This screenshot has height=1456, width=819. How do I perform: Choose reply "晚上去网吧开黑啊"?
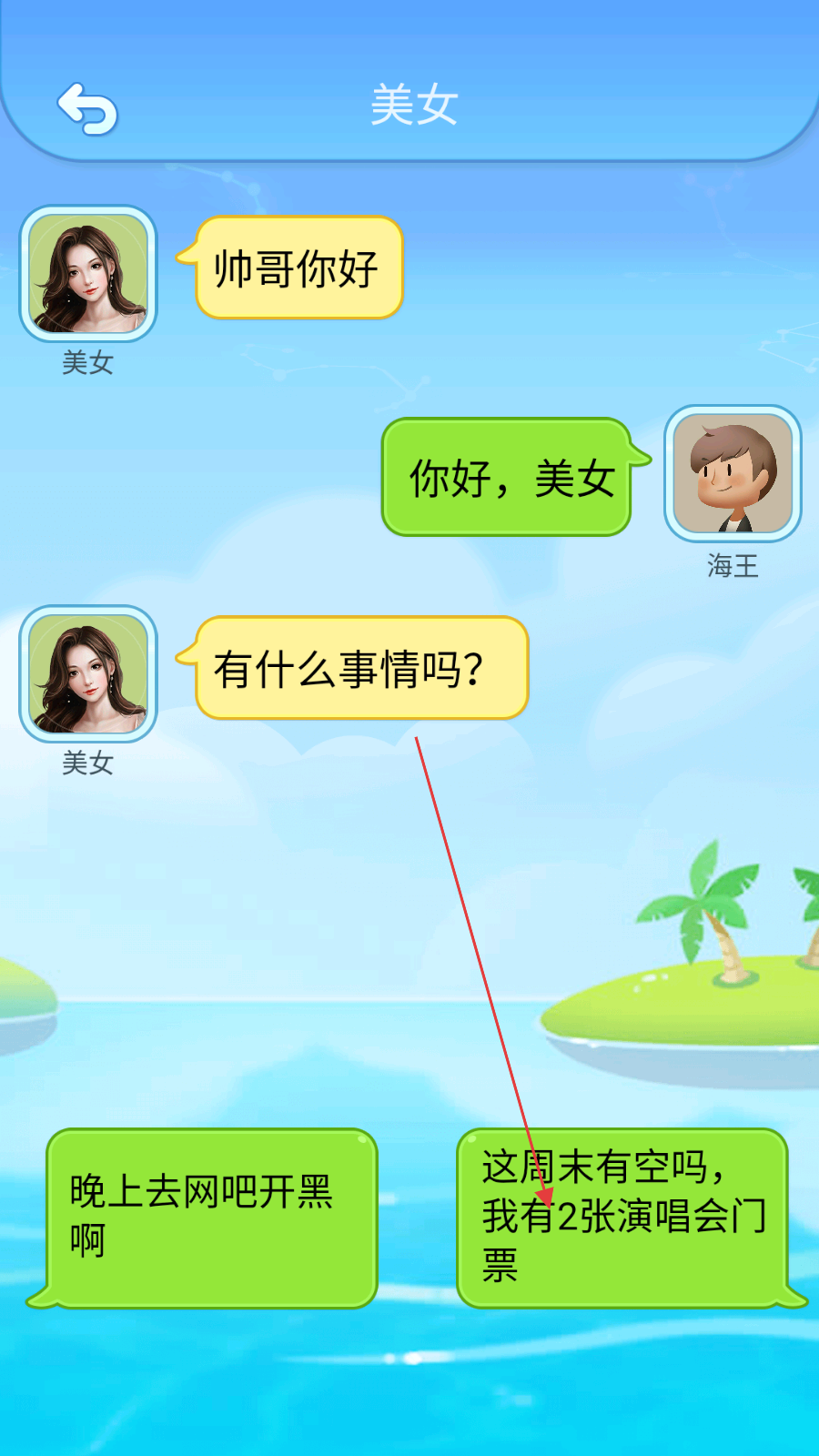click(x=211, y=1218)
